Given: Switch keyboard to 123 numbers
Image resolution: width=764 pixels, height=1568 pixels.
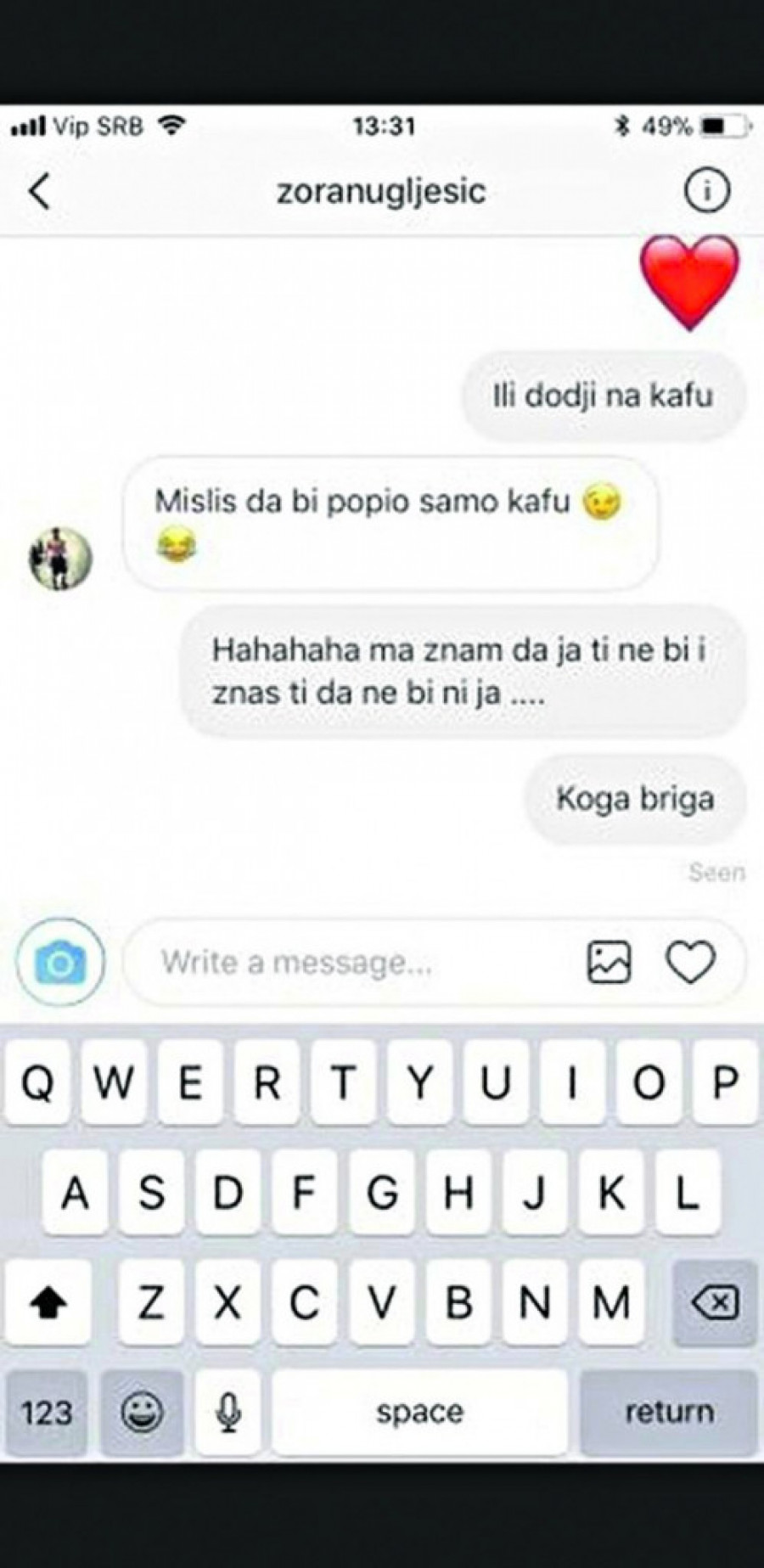Looking at the screenshot, I should [x=47, y=1413].
